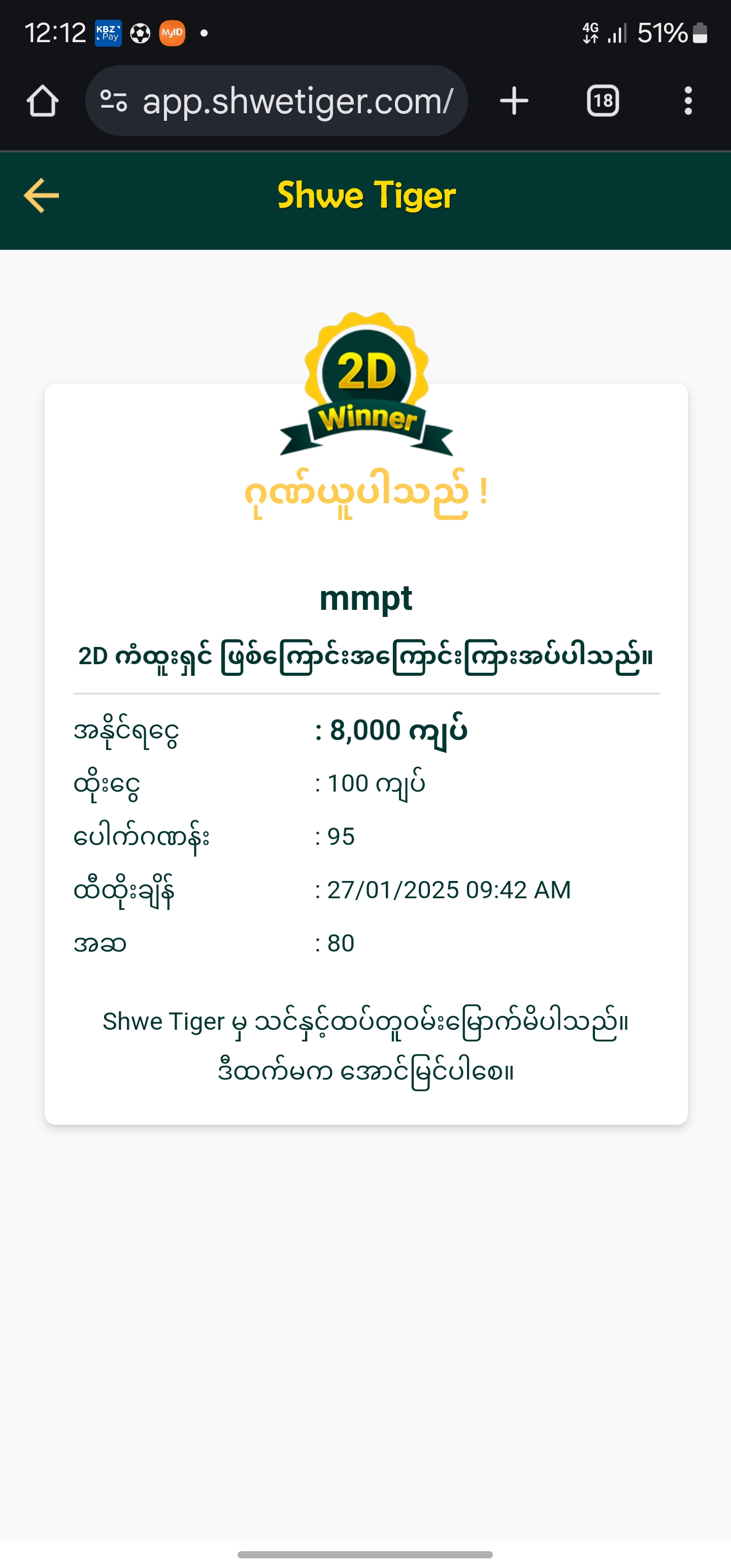This screenshot has height=1568, width=731.
Task: Show the 18 open tabs
Action: click(x=603, y=101)
